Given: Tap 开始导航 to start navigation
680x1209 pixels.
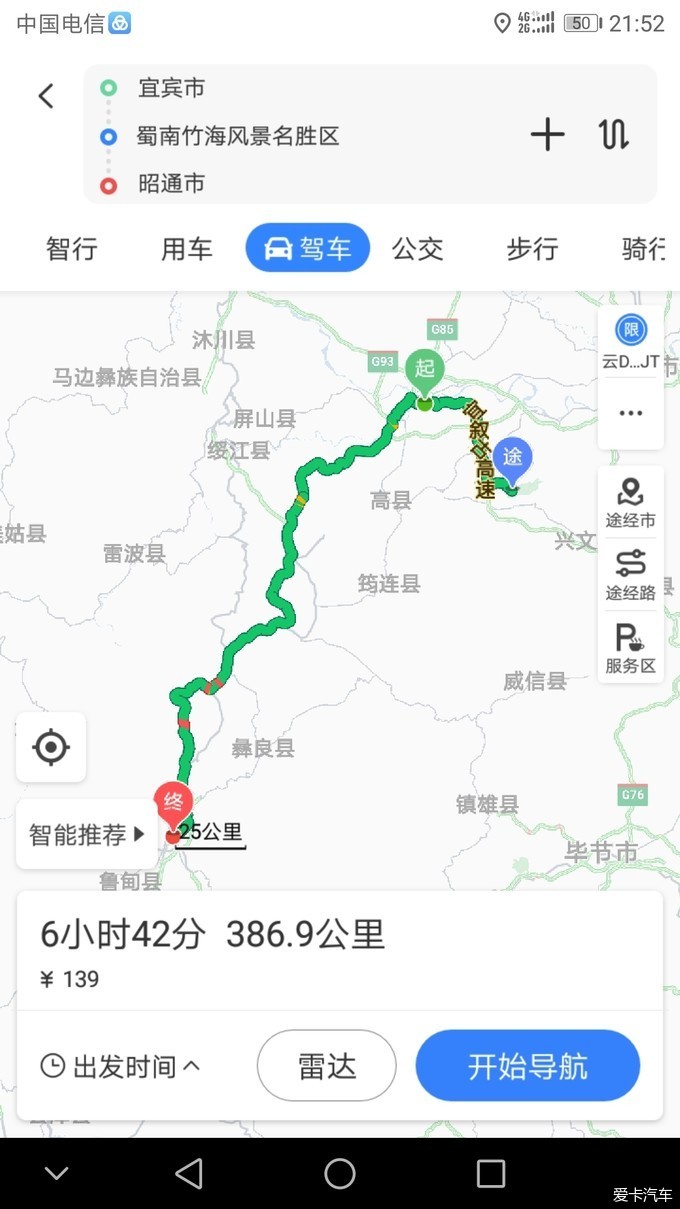Looking at the screenshot, I should click(527, 1066).
